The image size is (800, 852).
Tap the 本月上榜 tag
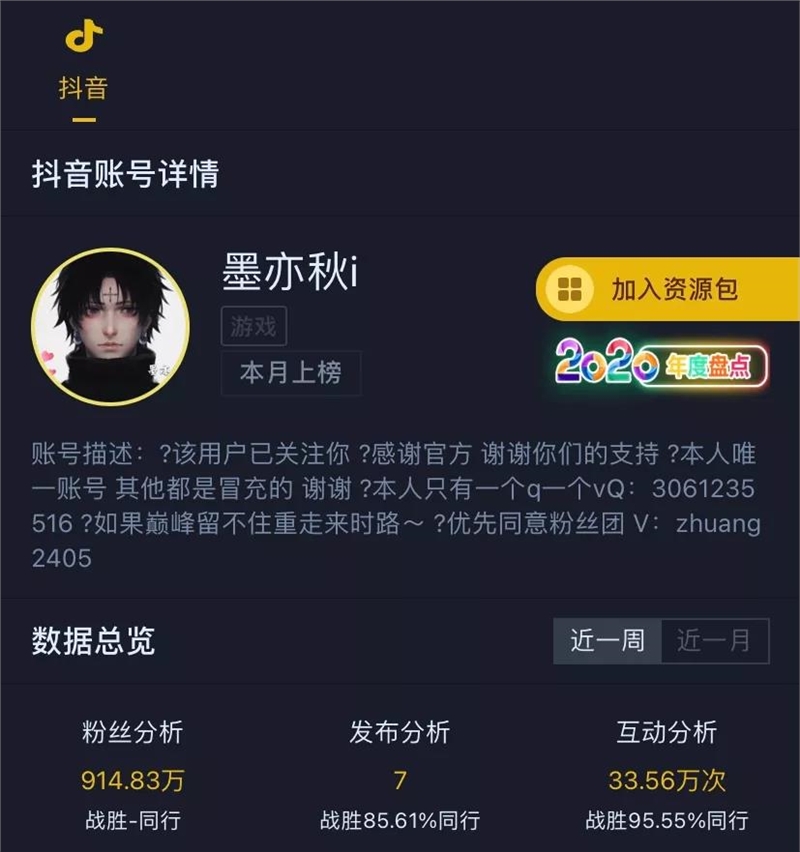[x=291, y=373]
